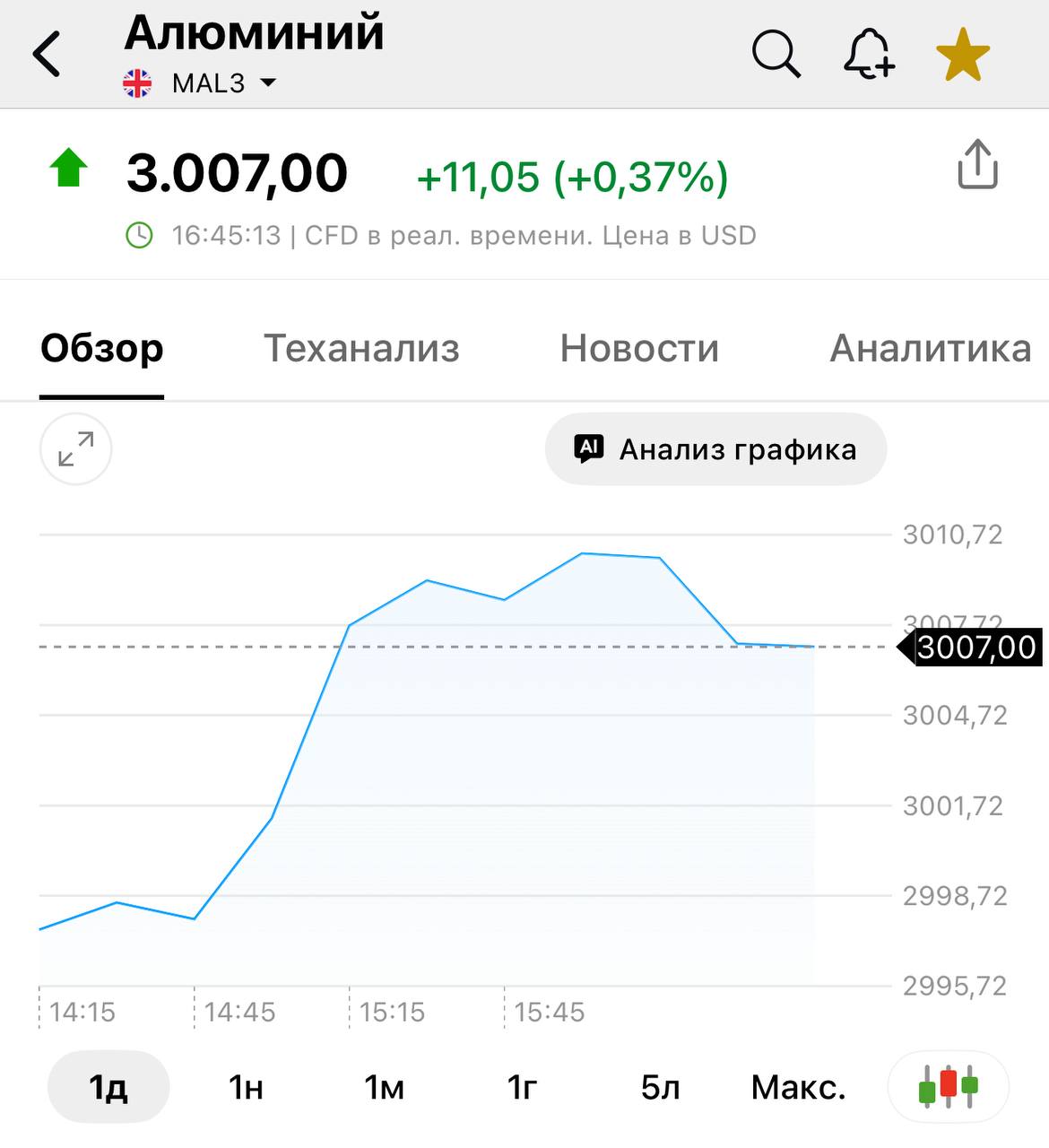Screen dimensions: 1049x1148
Task: Go back with the arrow icon
Action: point(47,54)
